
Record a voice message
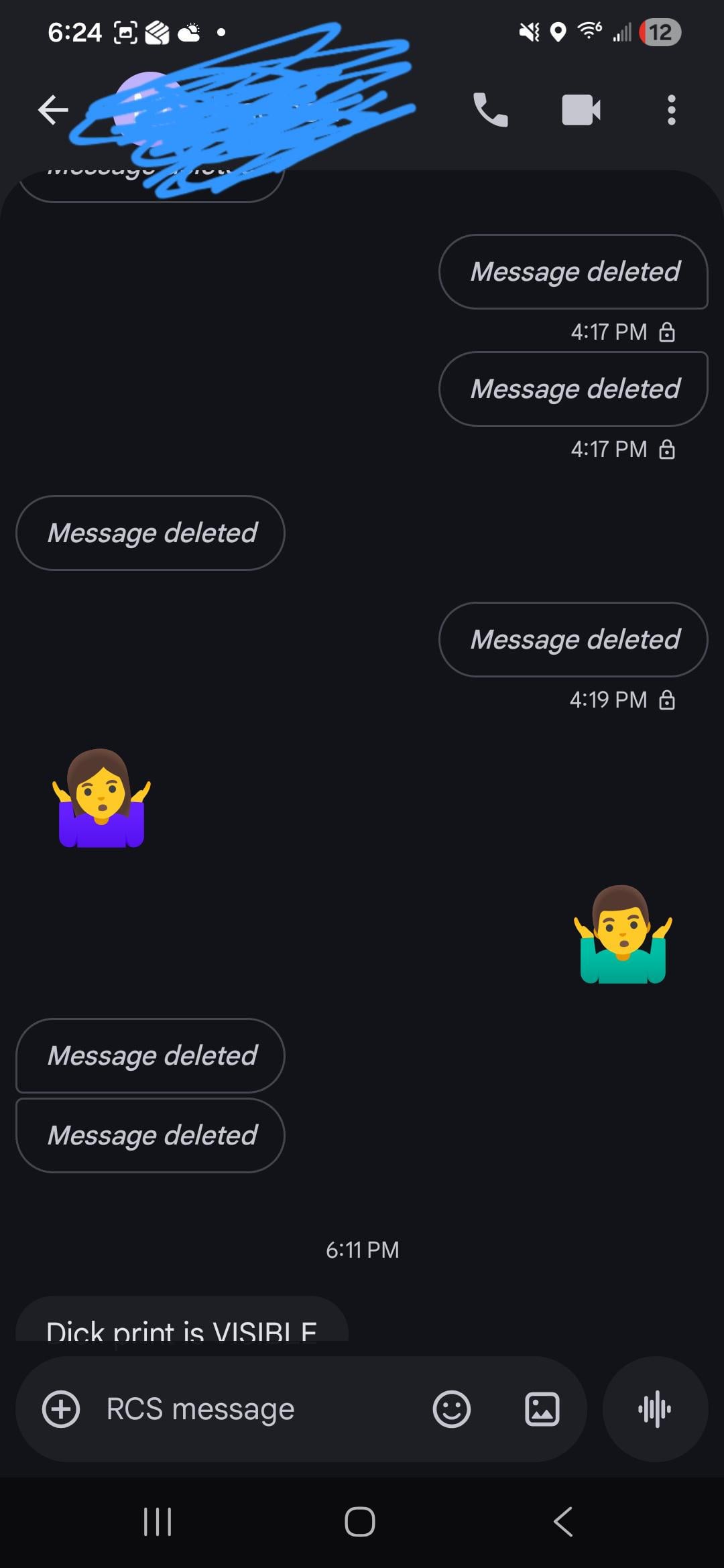[x=655, y=1409]
